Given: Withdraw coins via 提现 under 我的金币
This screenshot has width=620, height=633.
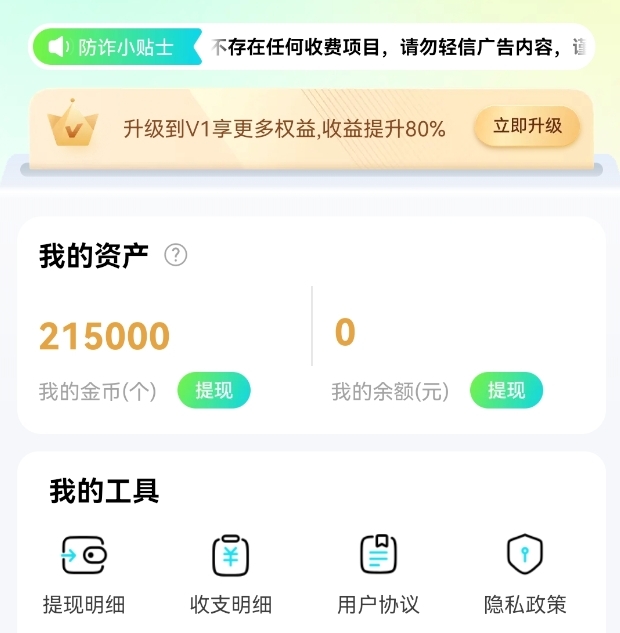Looking at the screenshot, I should (214, 390).
